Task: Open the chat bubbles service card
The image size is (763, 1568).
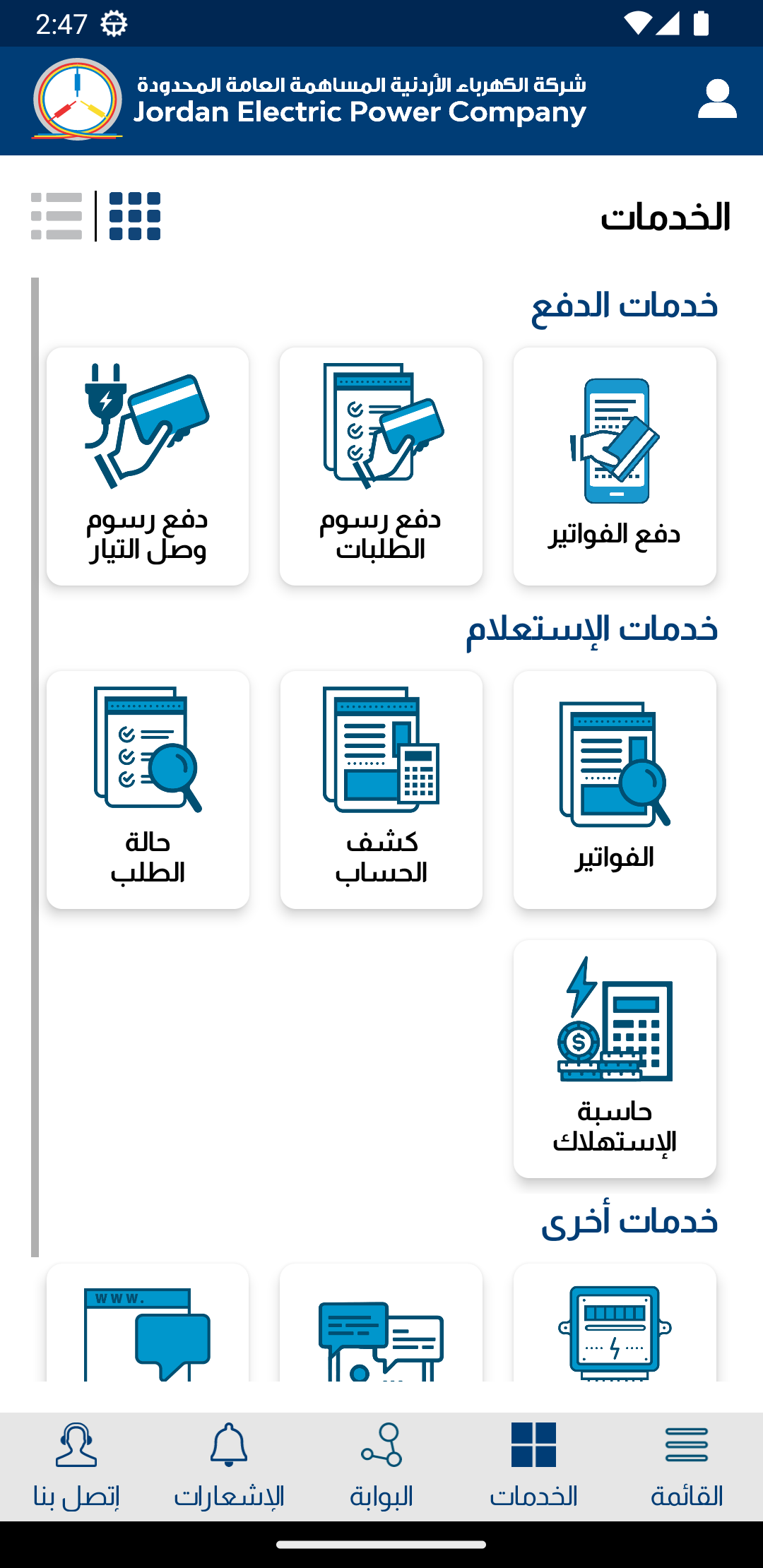Action: tap(381, 1328)
